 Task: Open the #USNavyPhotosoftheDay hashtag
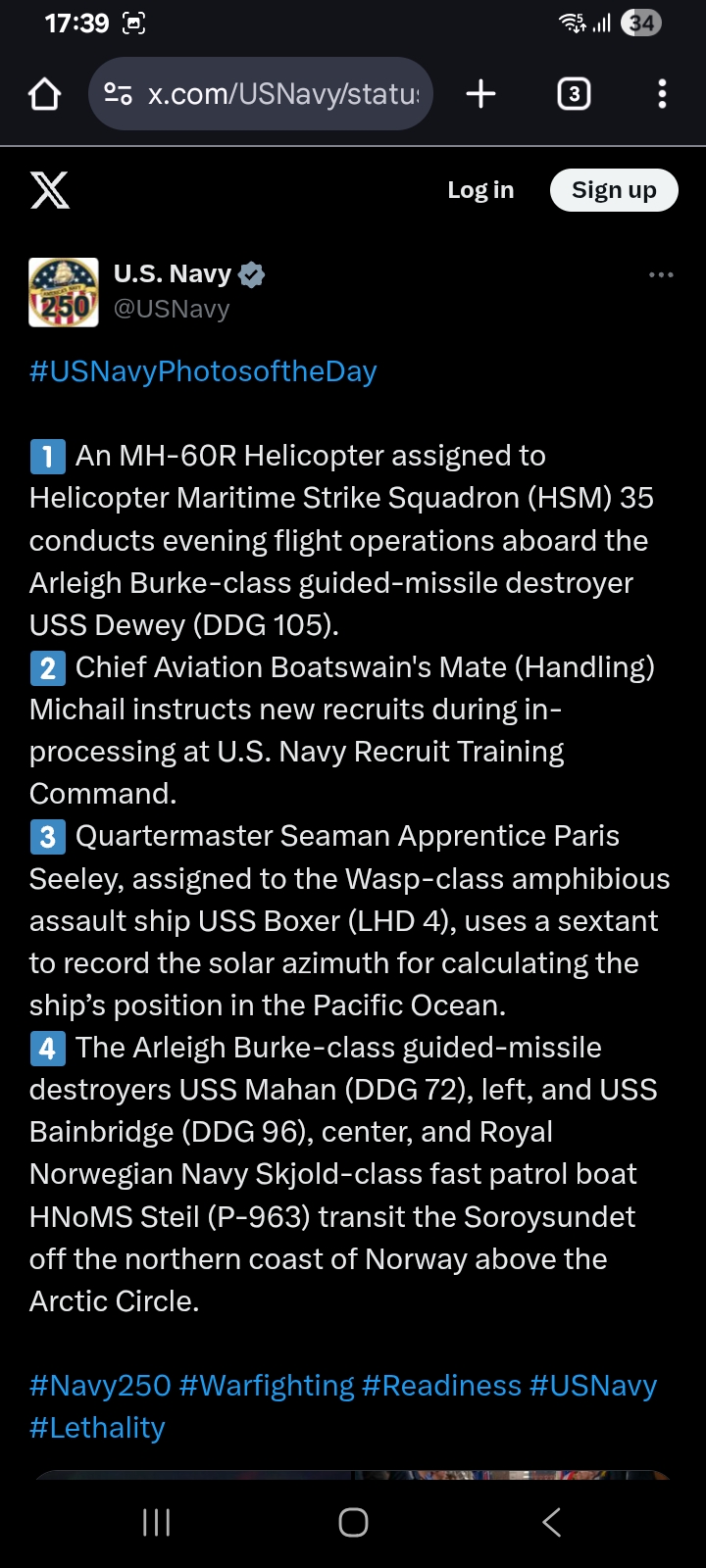pos(203,371)
